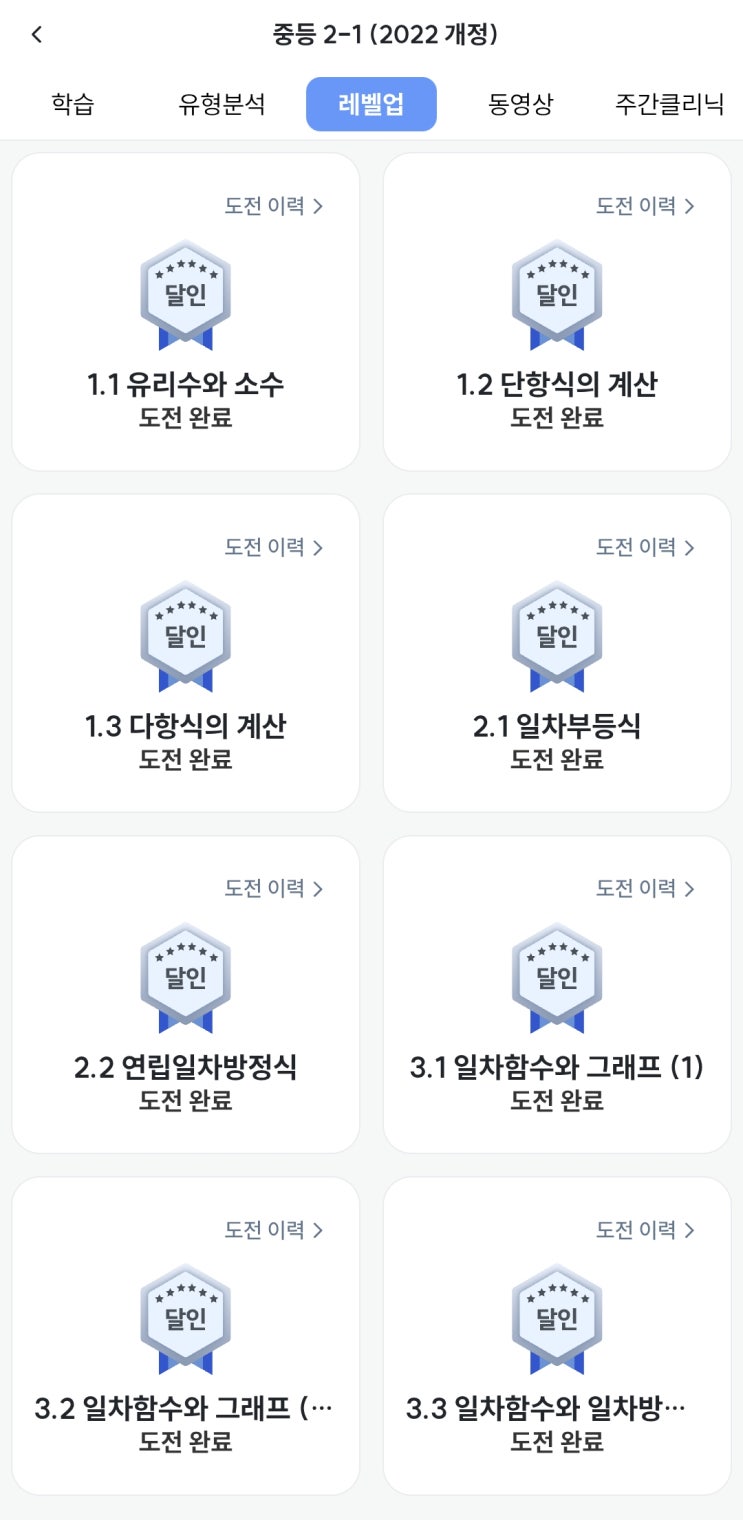The image size is (743, 1520).
Task: Go back using the top-left arrow
Action: 37,35
